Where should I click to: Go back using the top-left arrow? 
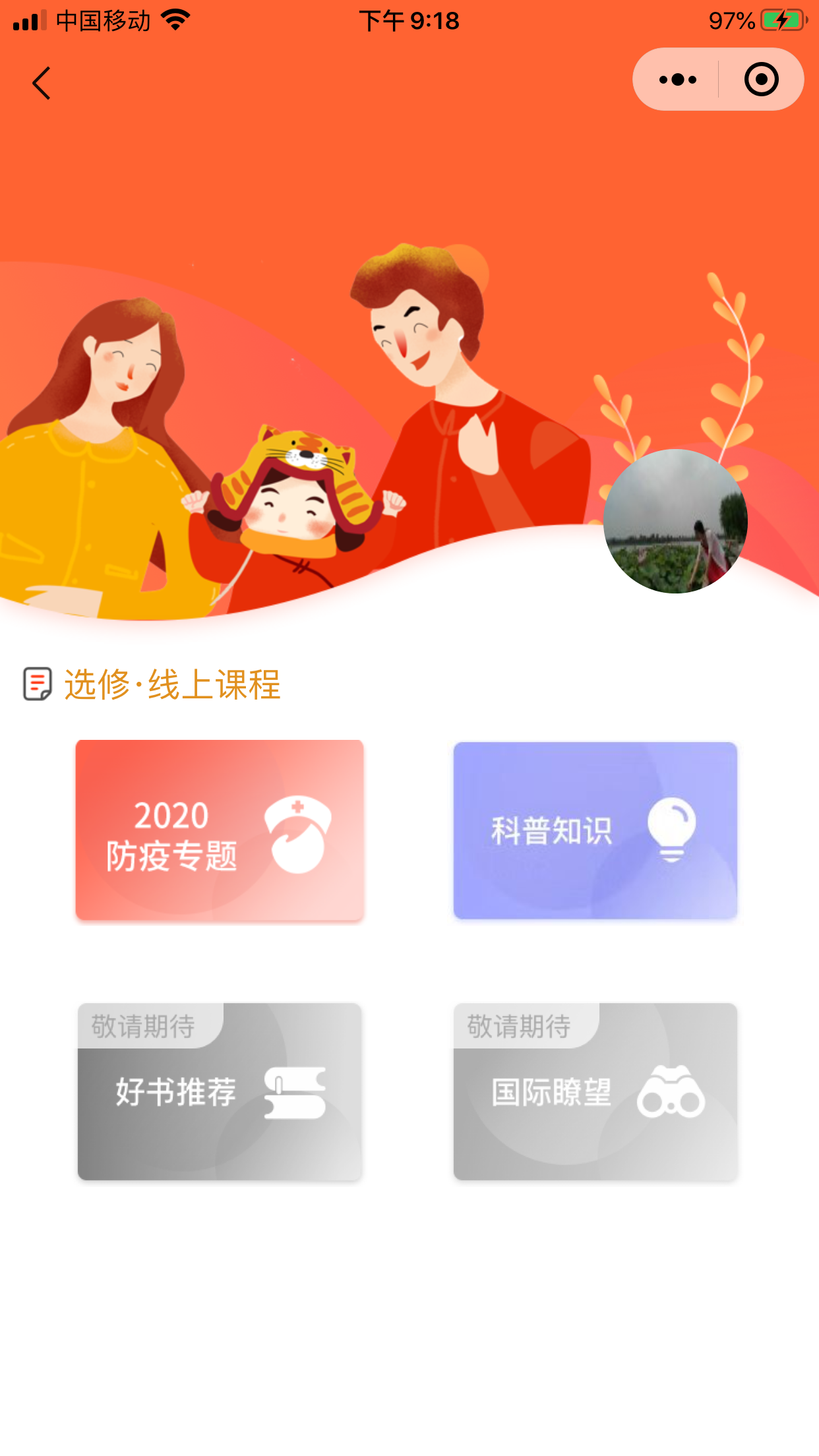point(42,83)
